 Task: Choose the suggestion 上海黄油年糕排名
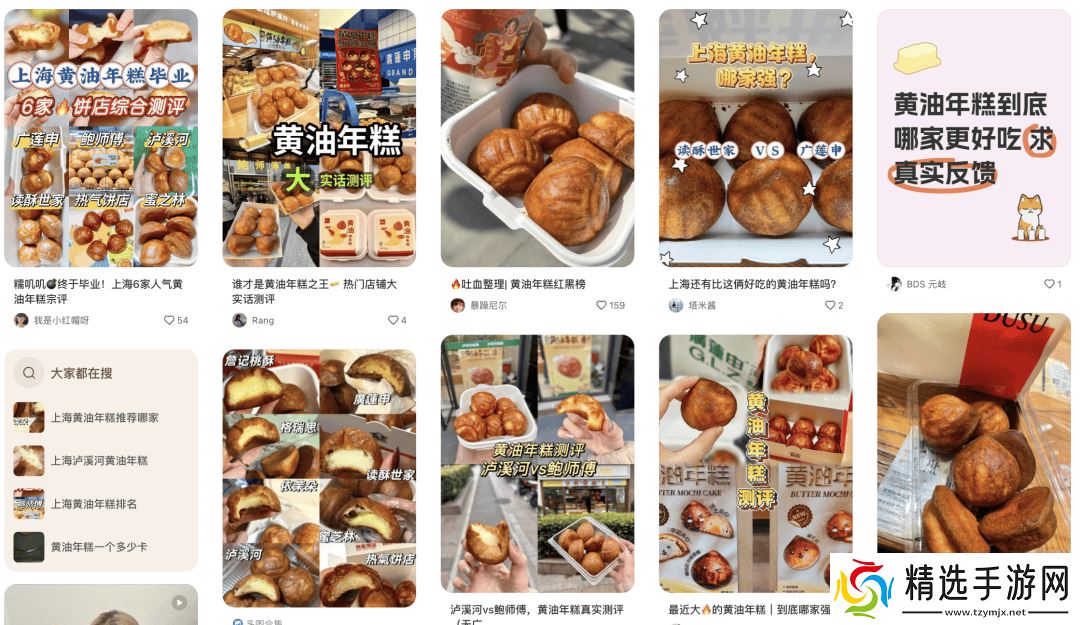[94, 503]
